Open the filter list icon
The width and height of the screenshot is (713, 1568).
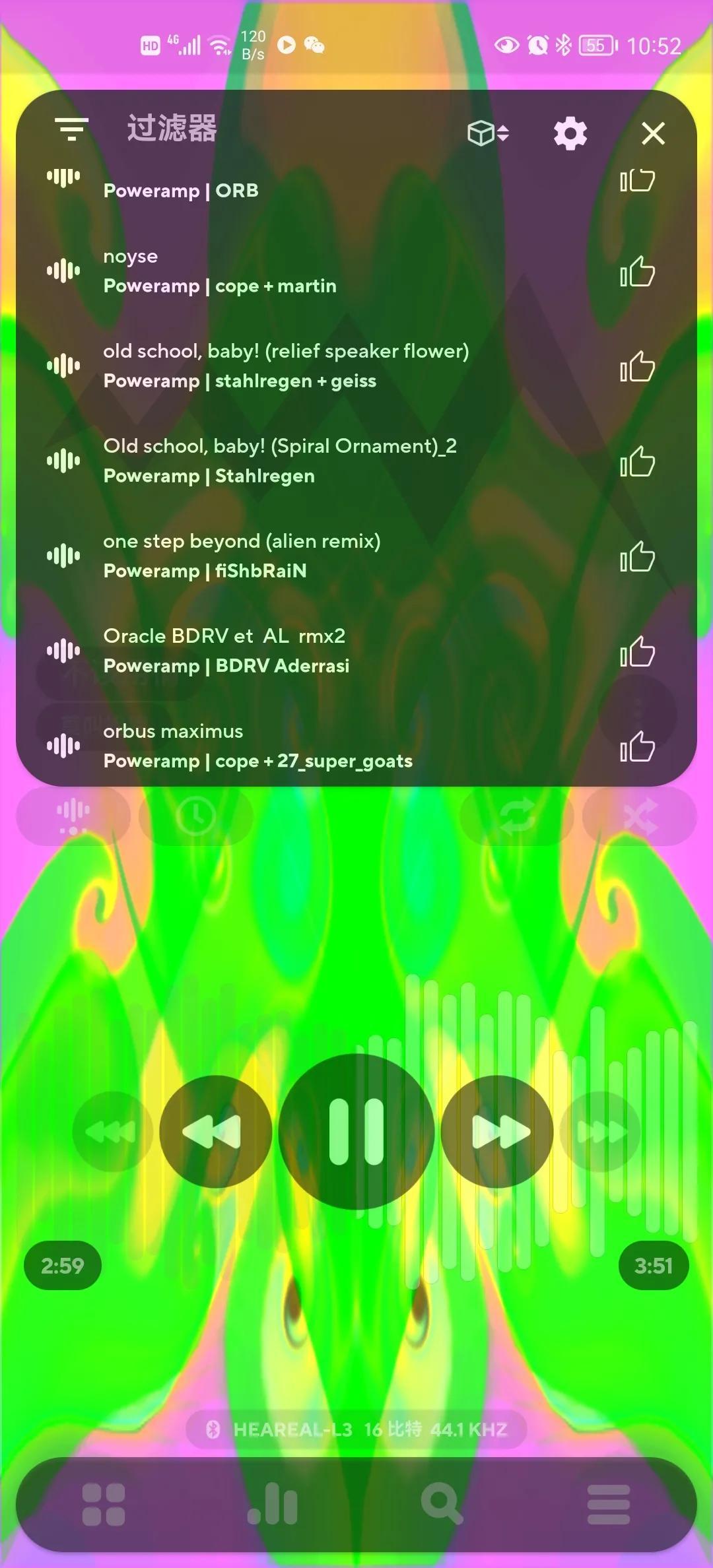(71, 129)
